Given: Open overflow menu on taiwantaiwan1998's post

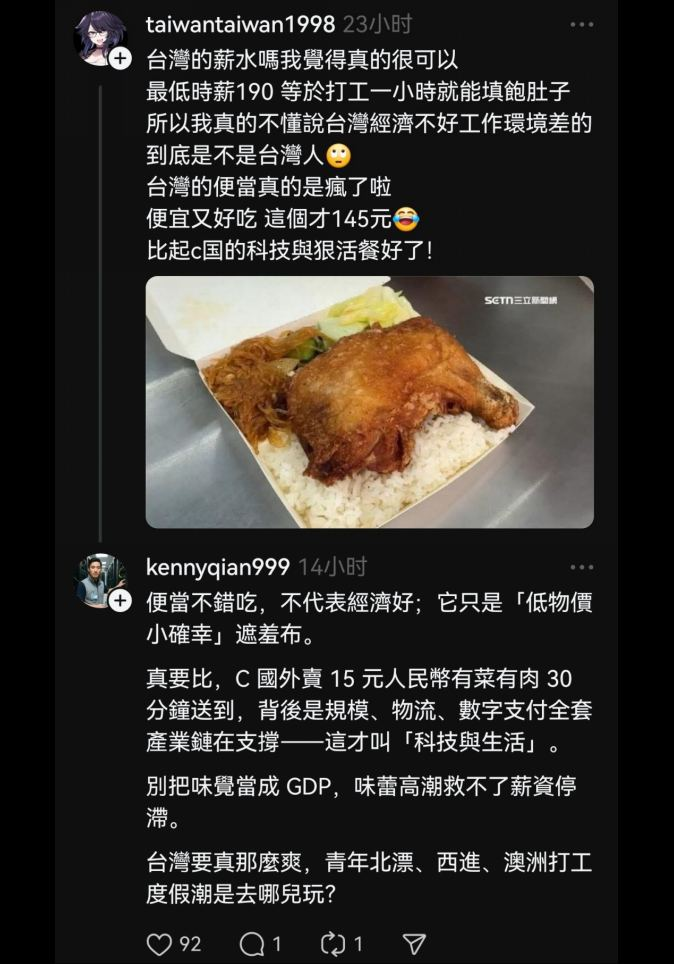Looking at the screenshot, I should tap(581, 24).
